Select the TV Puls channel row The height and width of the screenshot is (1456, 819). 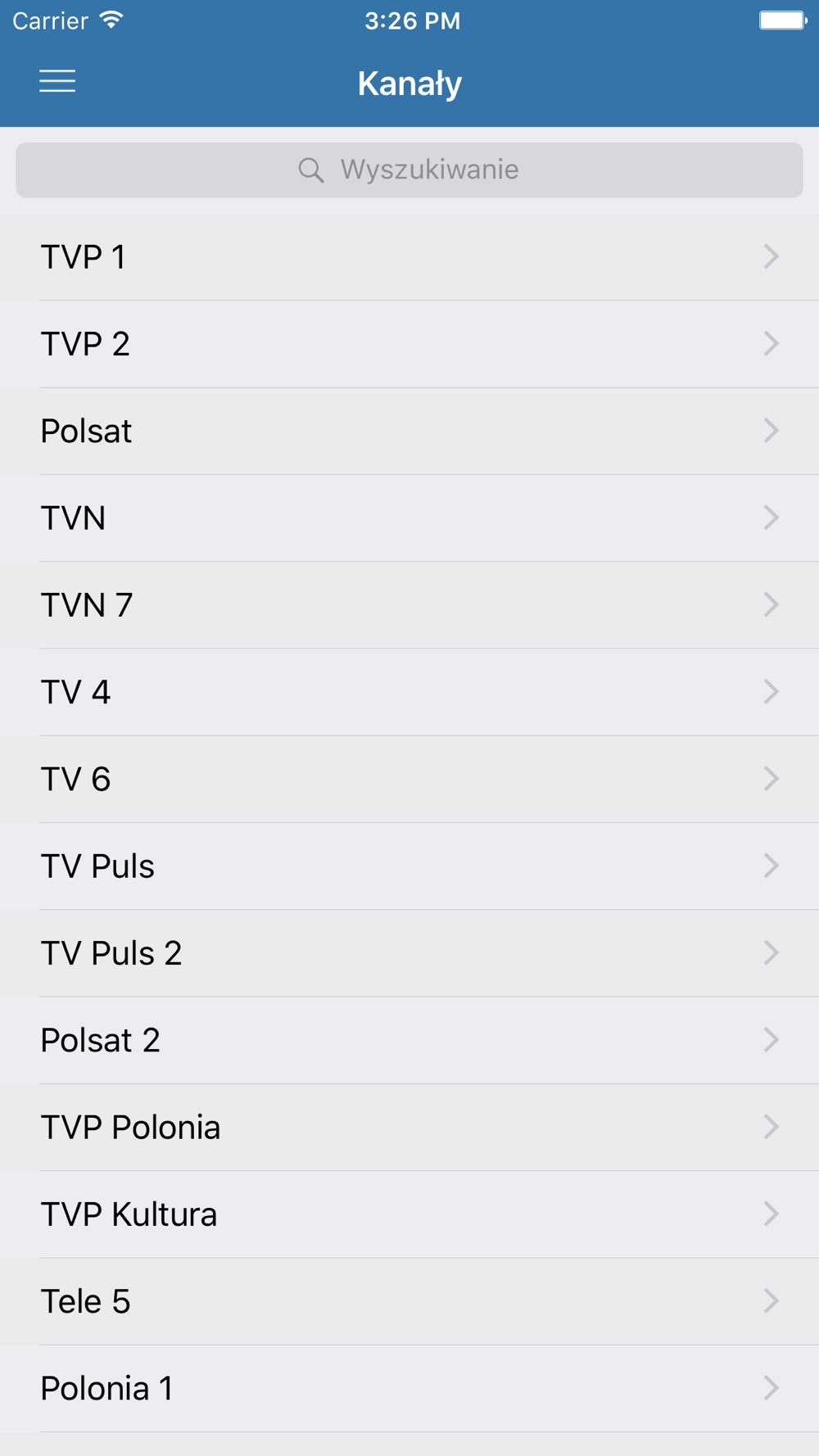(409, 866)
